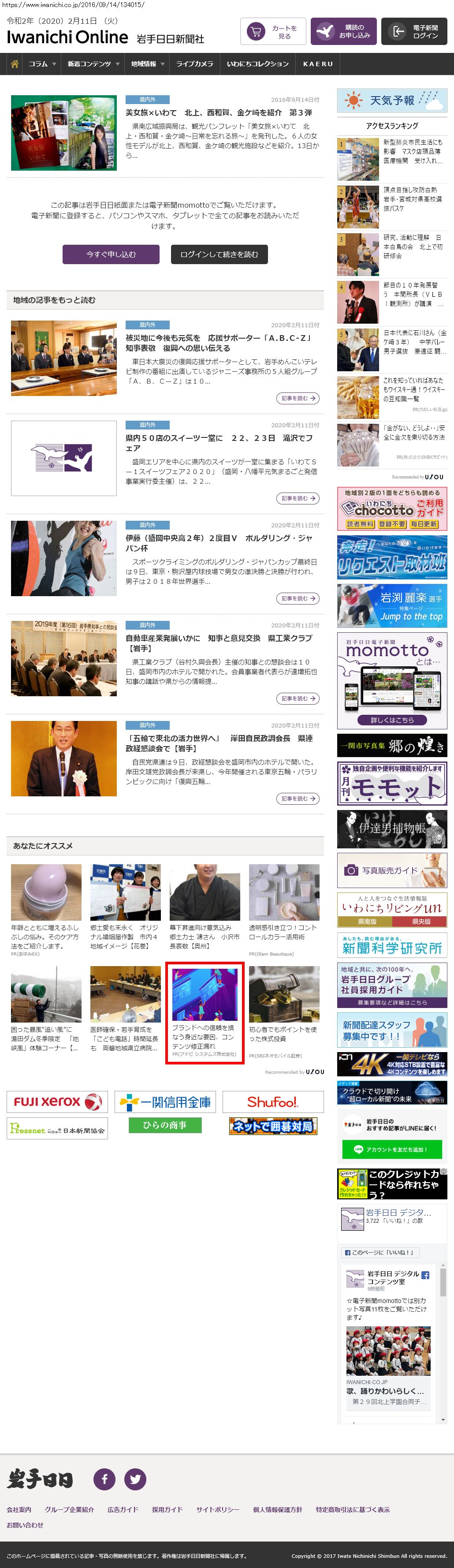The width and height of the screenshot is (454, 1568).
Task: Open momotto 詳しくはこちら banner
Action: pos(392,720)
